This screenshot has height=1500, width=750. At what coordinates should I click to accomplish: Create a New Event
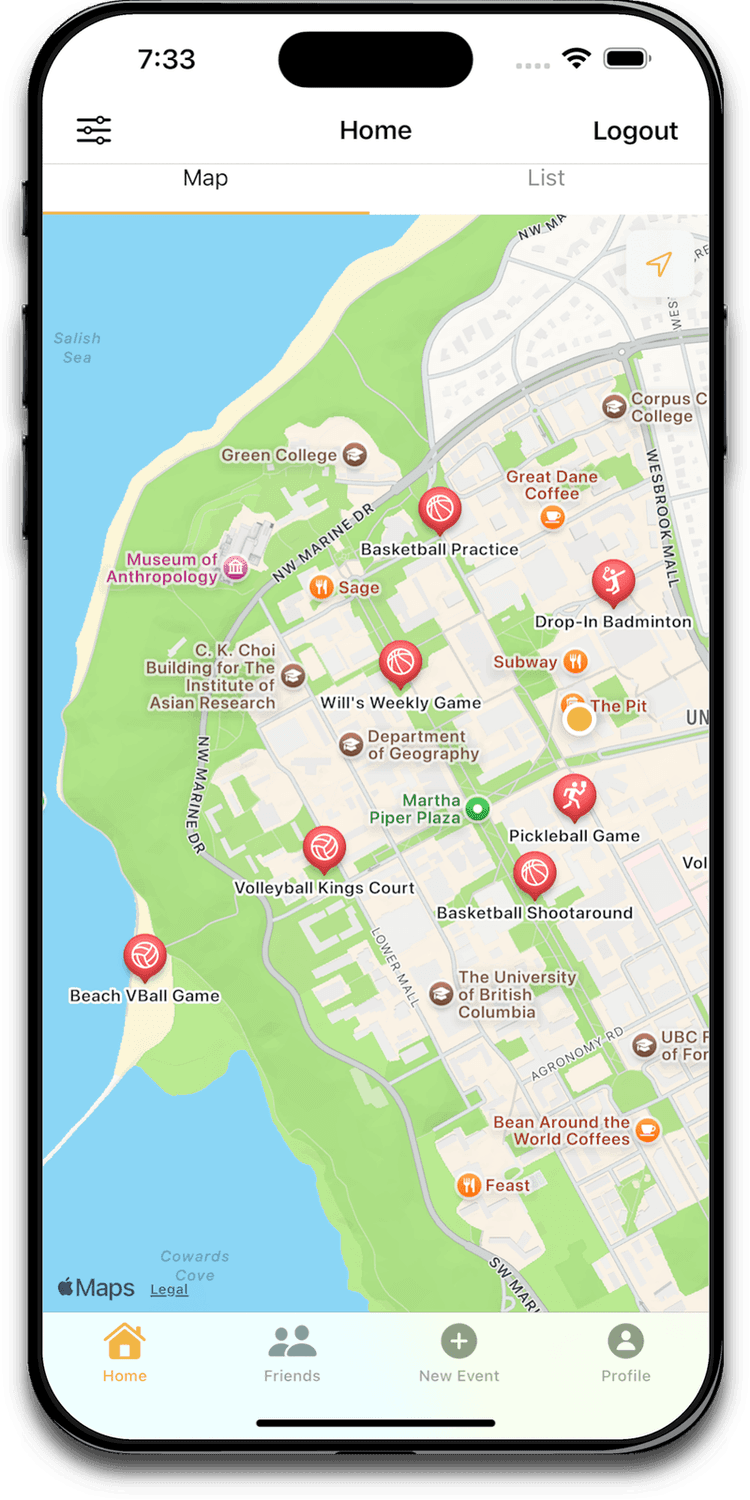pyautogui.click(x=459, y=1353)
